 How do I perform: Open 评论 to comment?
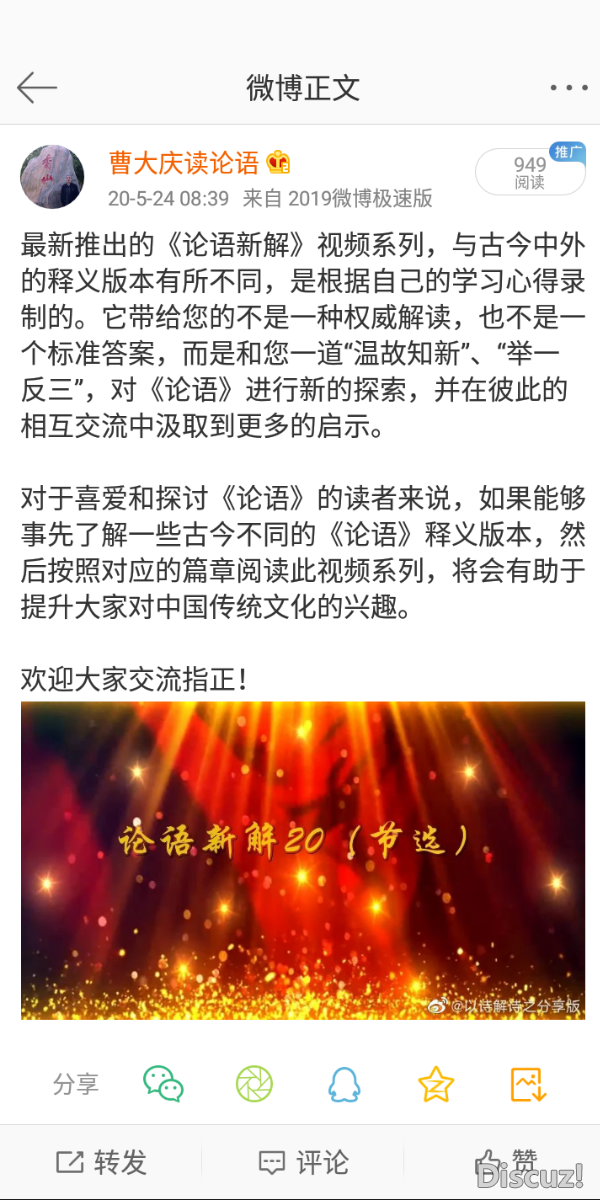click(x=303, y=1162)
